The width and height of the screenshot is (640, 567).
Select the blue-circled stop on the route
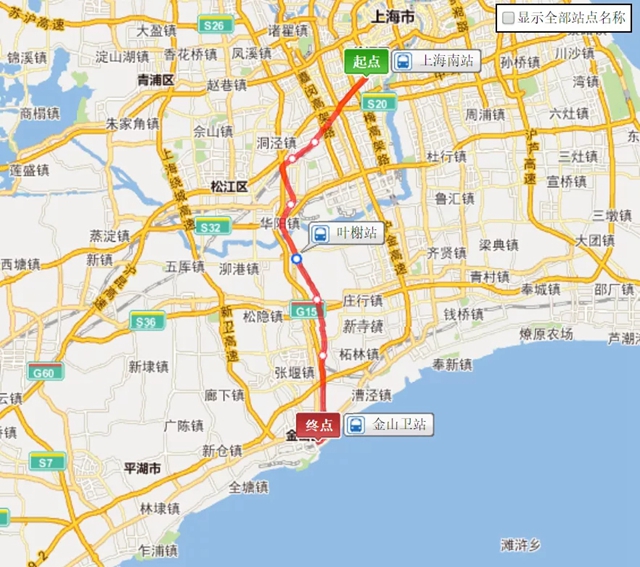[x=297, y=259]
